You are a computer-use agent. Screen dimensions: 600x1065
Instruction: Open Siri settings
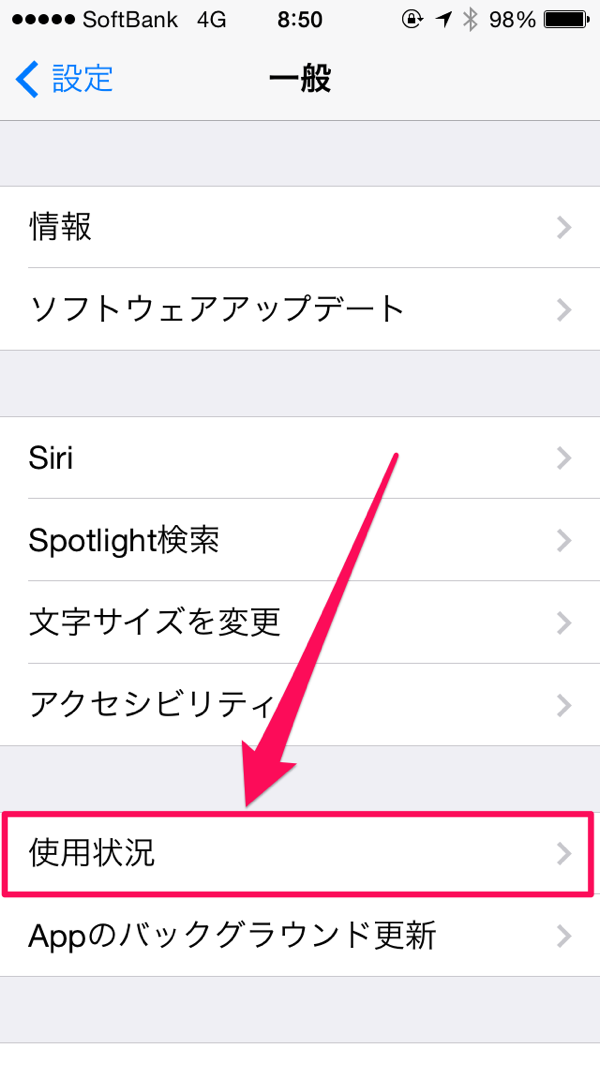coord(300,458)
